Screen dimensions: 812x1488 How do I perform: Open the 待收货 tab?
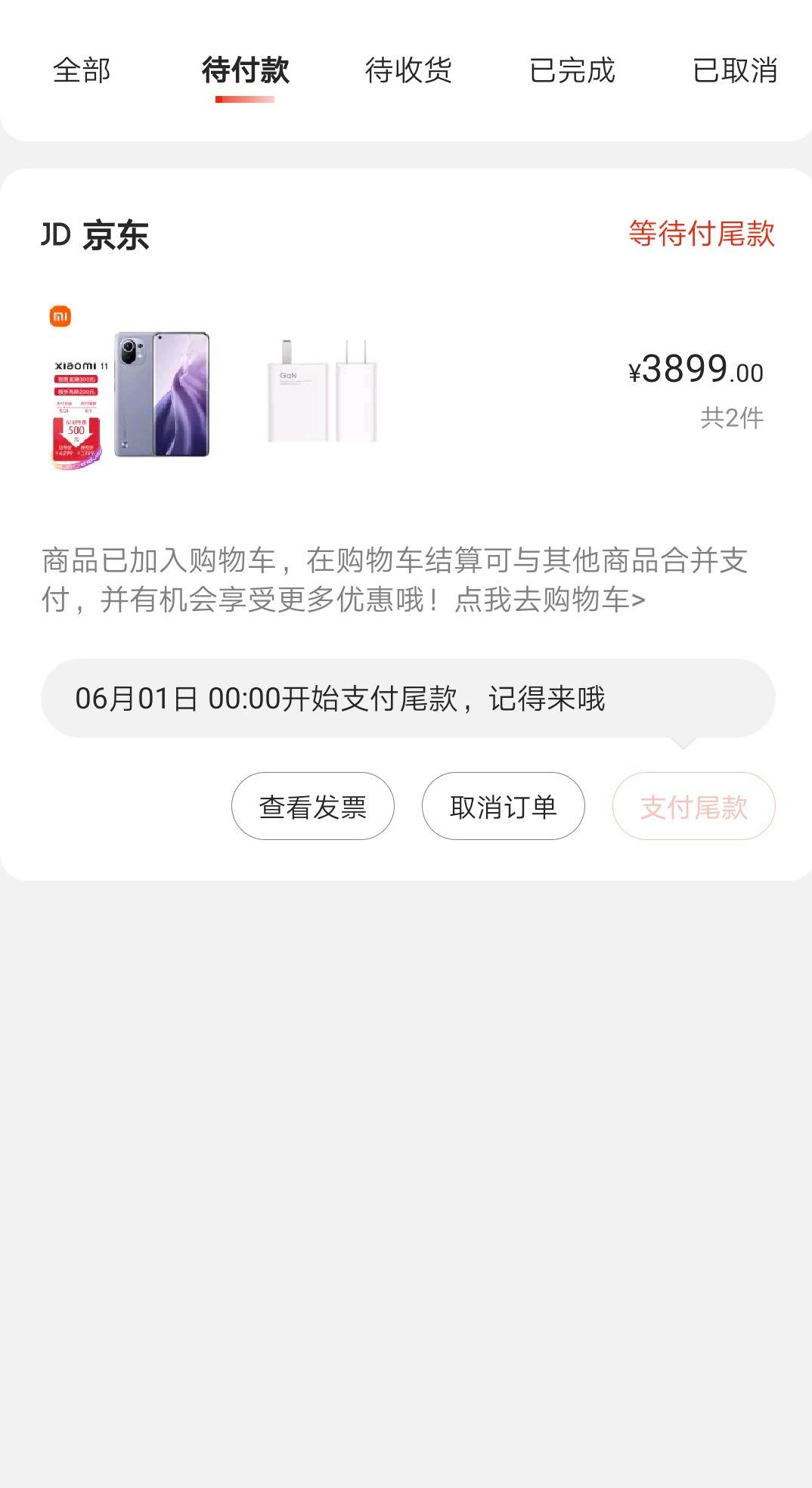pyautogui.click(x=408, y=70)
